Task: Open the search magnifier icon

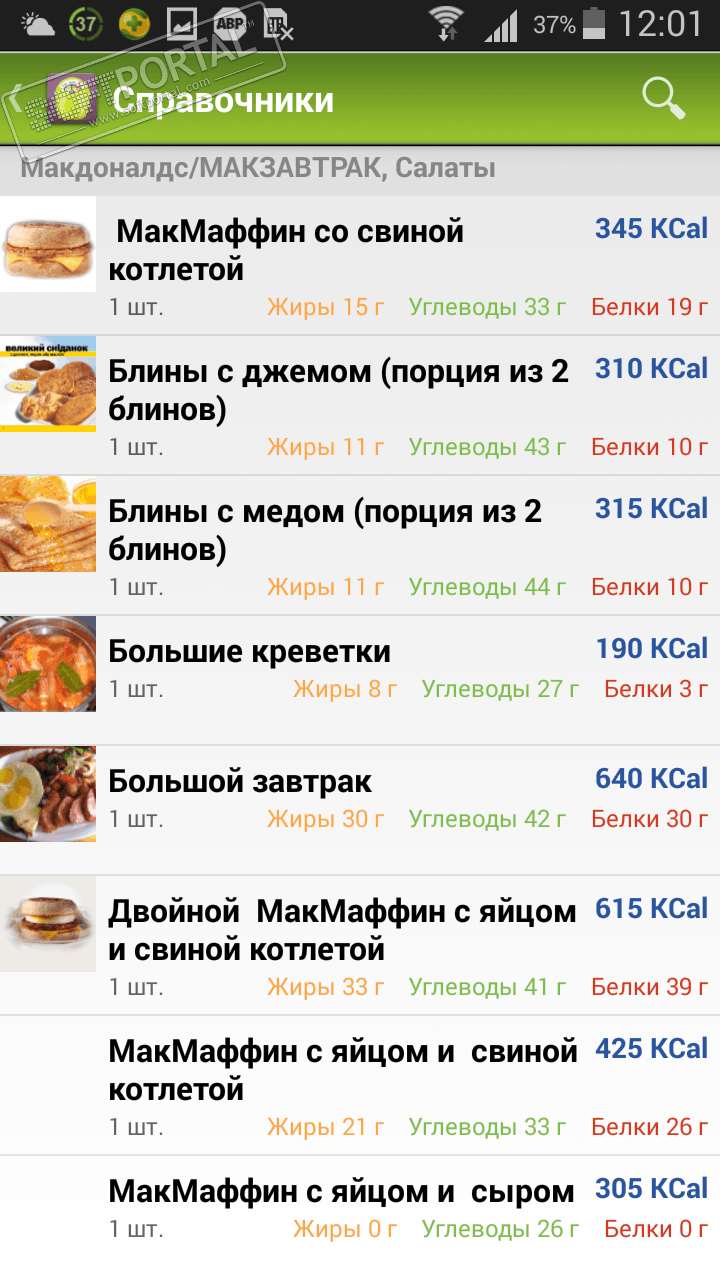Action: [663, 99]
